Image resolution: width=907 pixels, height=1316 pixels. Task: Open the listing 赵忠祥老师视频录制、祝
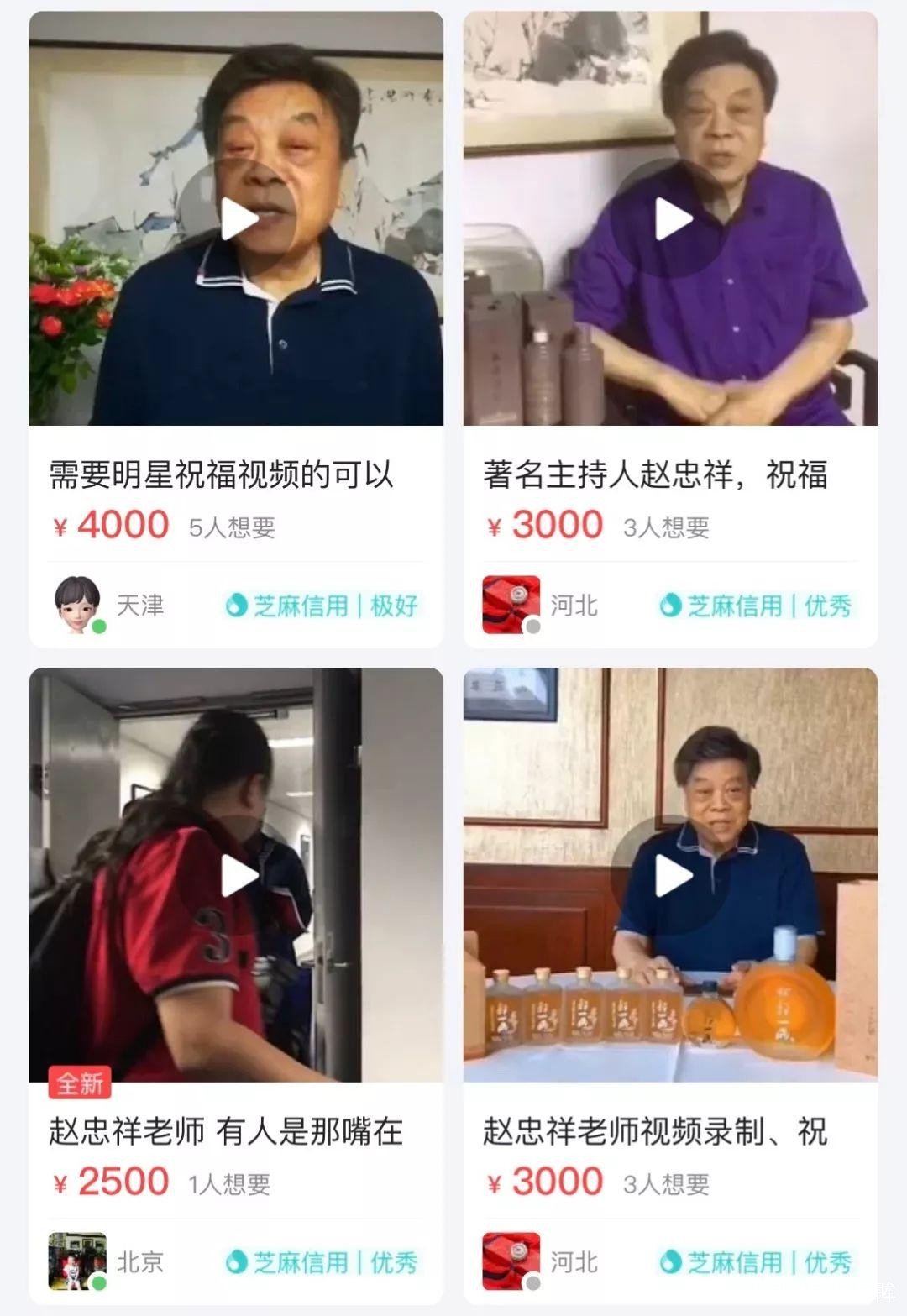(x=655, y=1132)
